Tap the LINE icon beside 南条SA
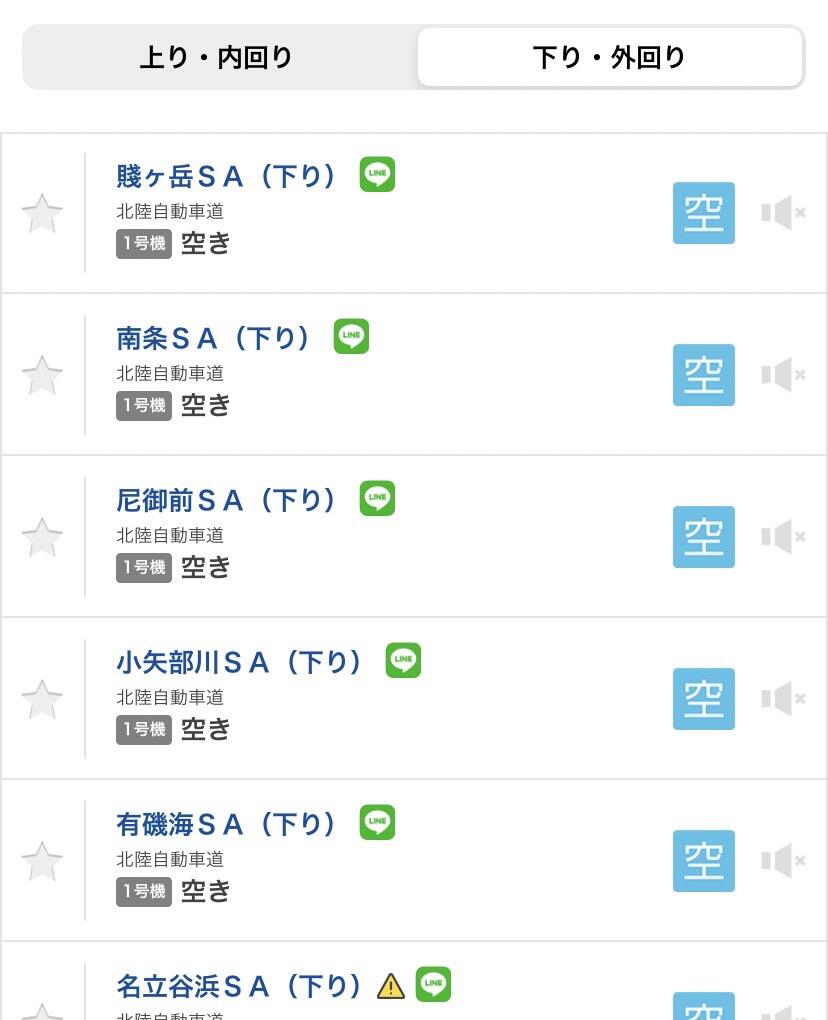Viewport: 828px width, 1020px height. tap(351, 336)
